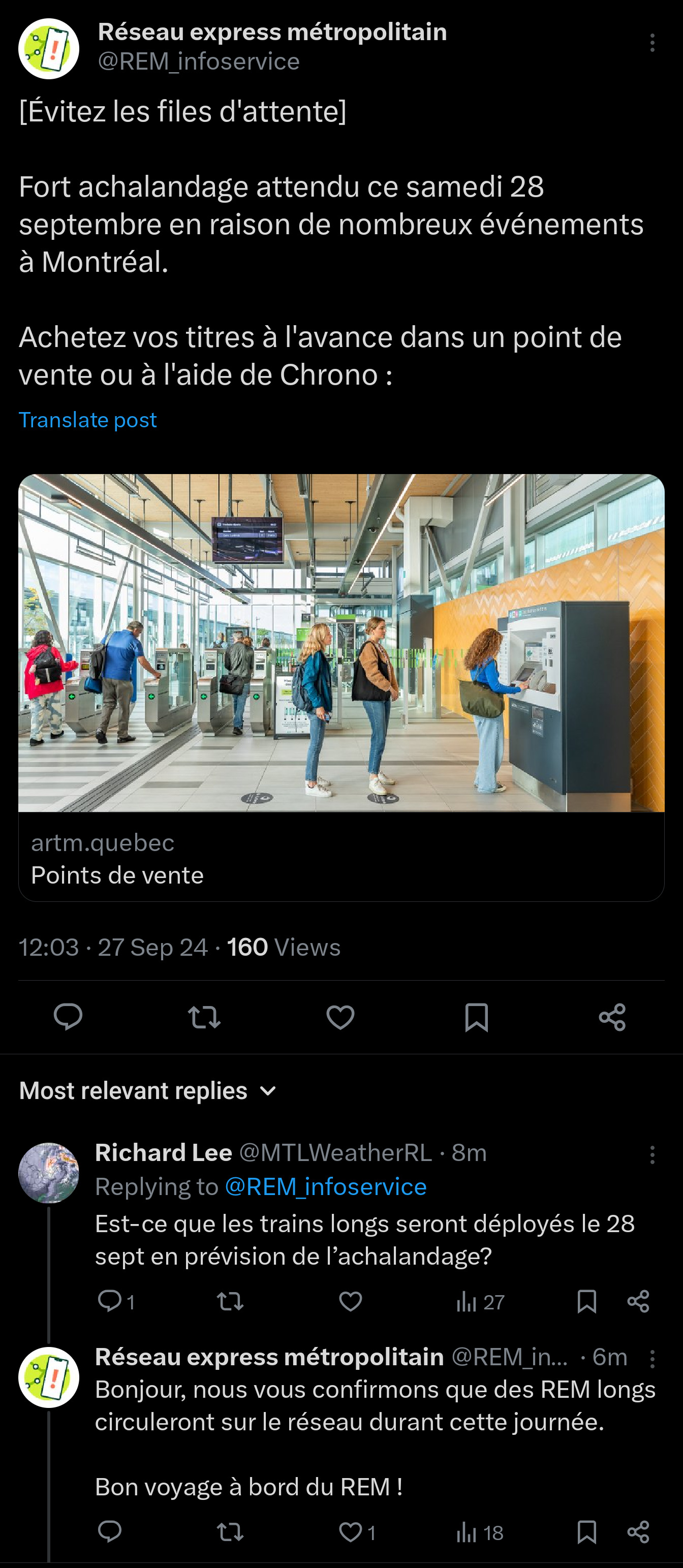
Task: Open the REM avatar at the top of the post
Action: [49, 49]
